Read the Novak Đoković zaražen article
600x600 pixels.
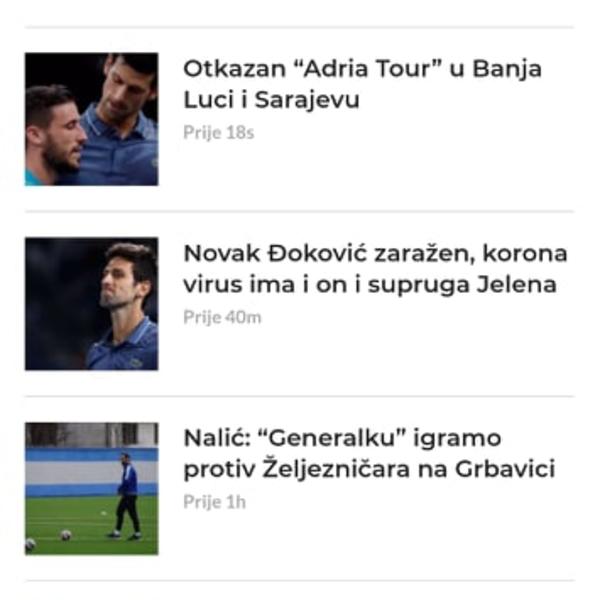[x=374, y=268]
